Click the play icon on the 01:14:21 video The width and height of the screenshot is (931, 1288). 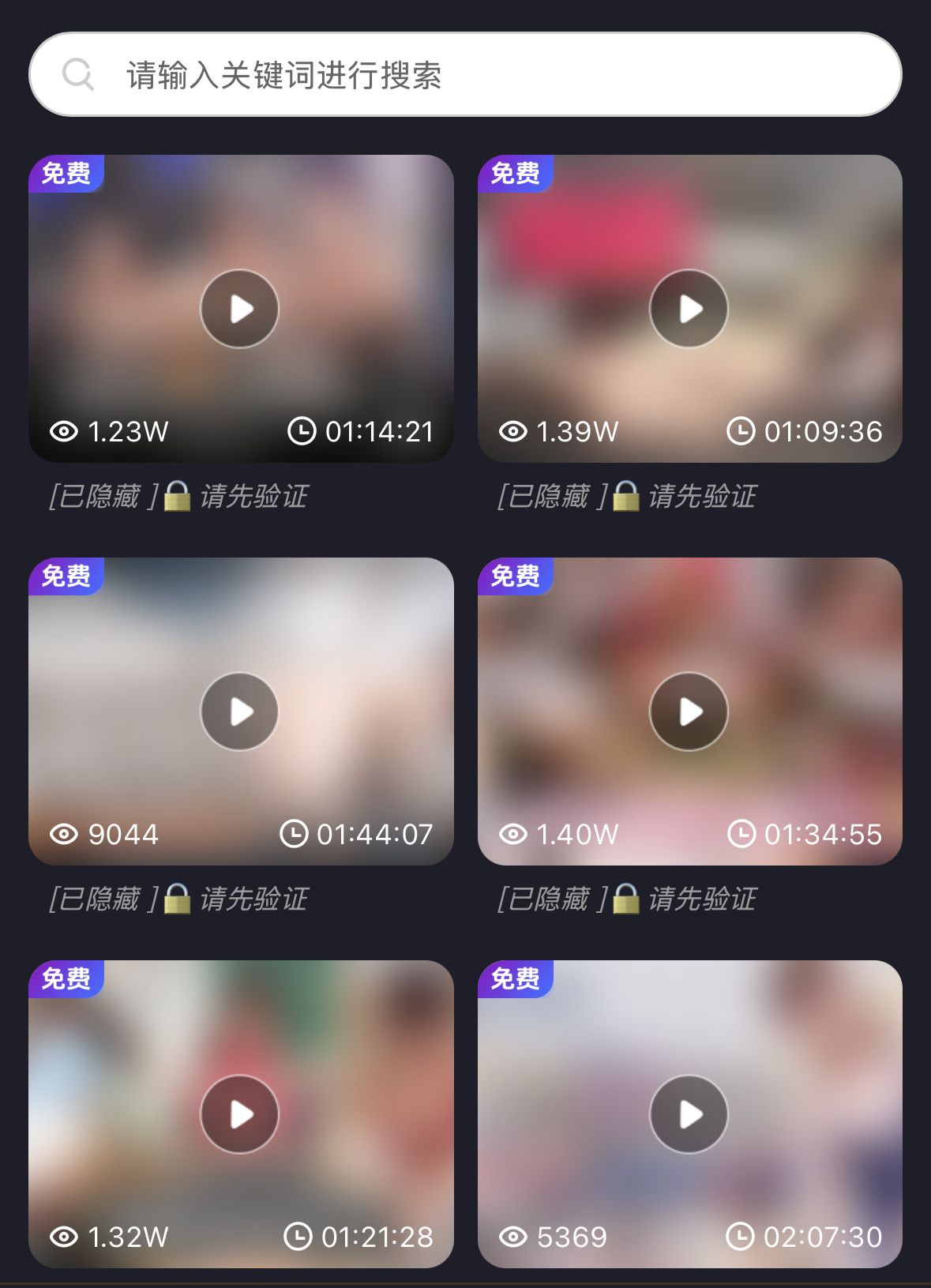(x=239, y=309)
